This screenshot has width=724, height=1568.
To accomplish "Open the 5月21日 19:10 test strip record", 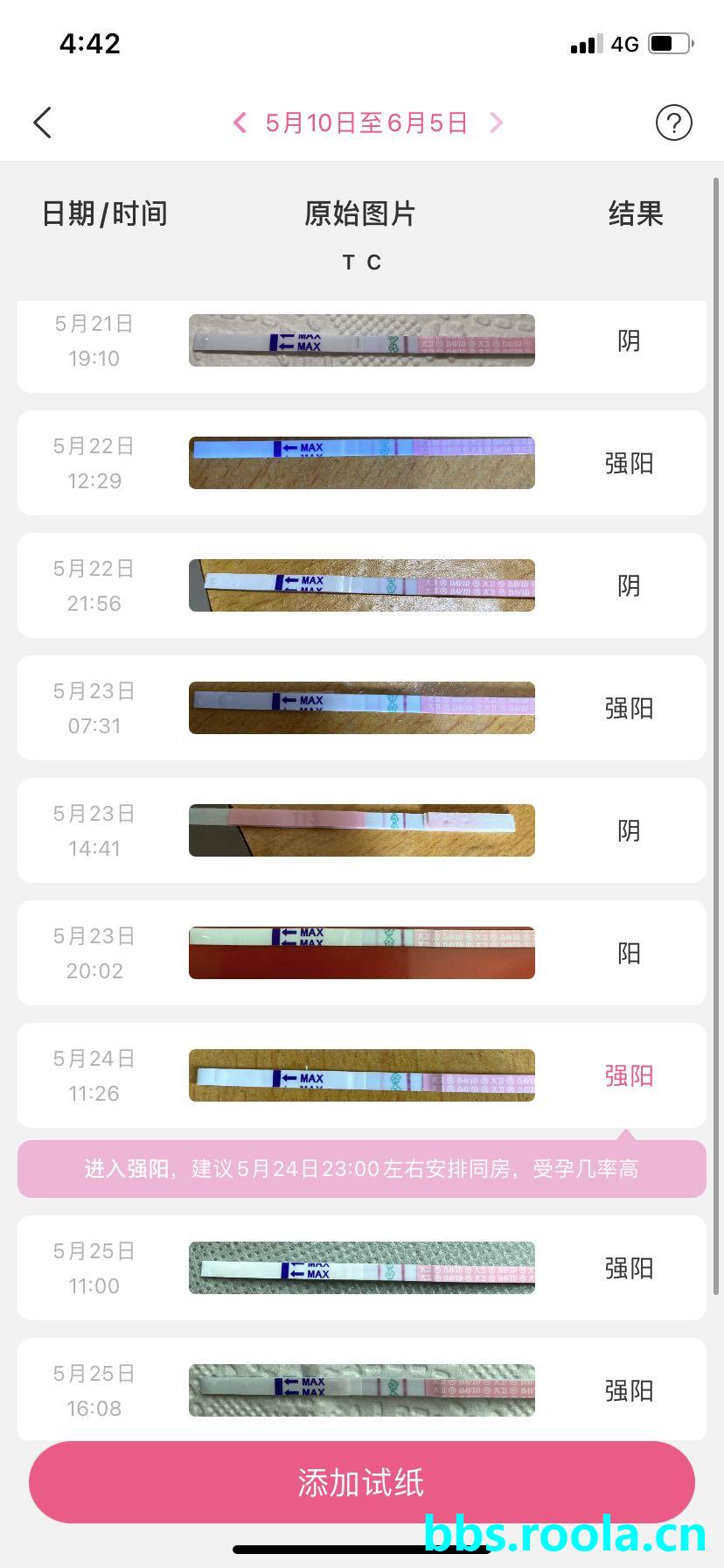I will 361,341.
